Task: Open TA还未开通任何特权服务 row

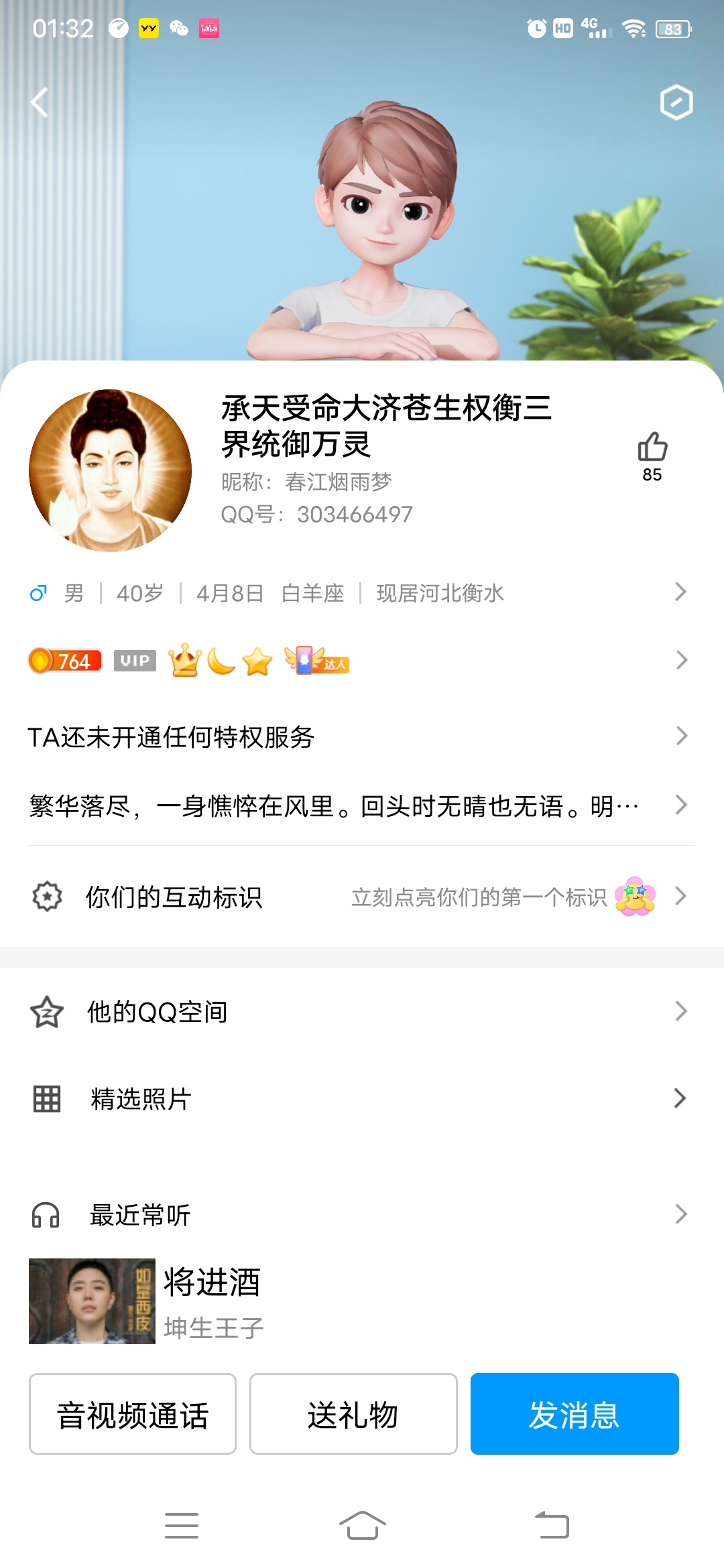Action: coord(362,736)
